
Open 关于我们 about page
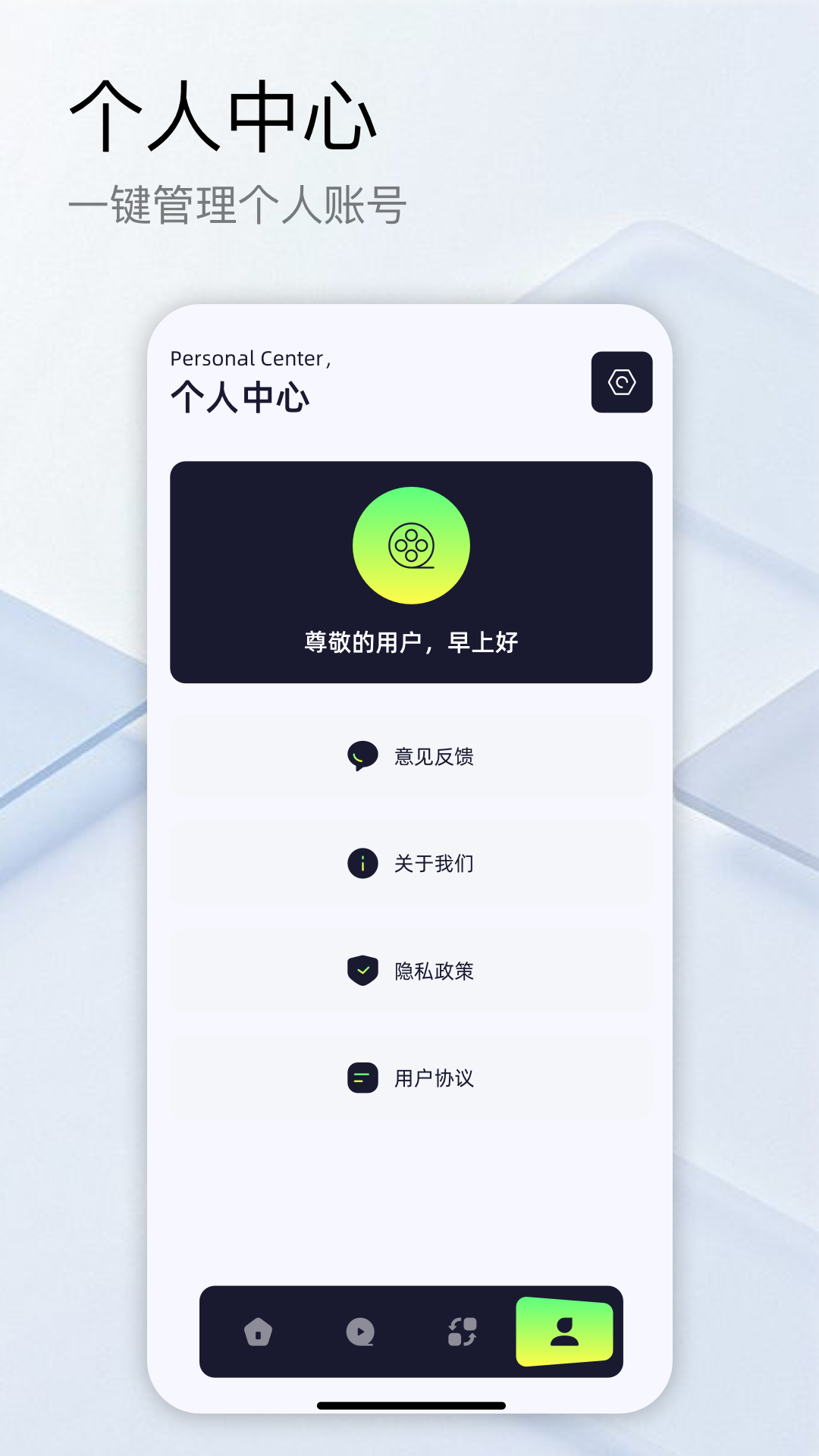(432, 864)
